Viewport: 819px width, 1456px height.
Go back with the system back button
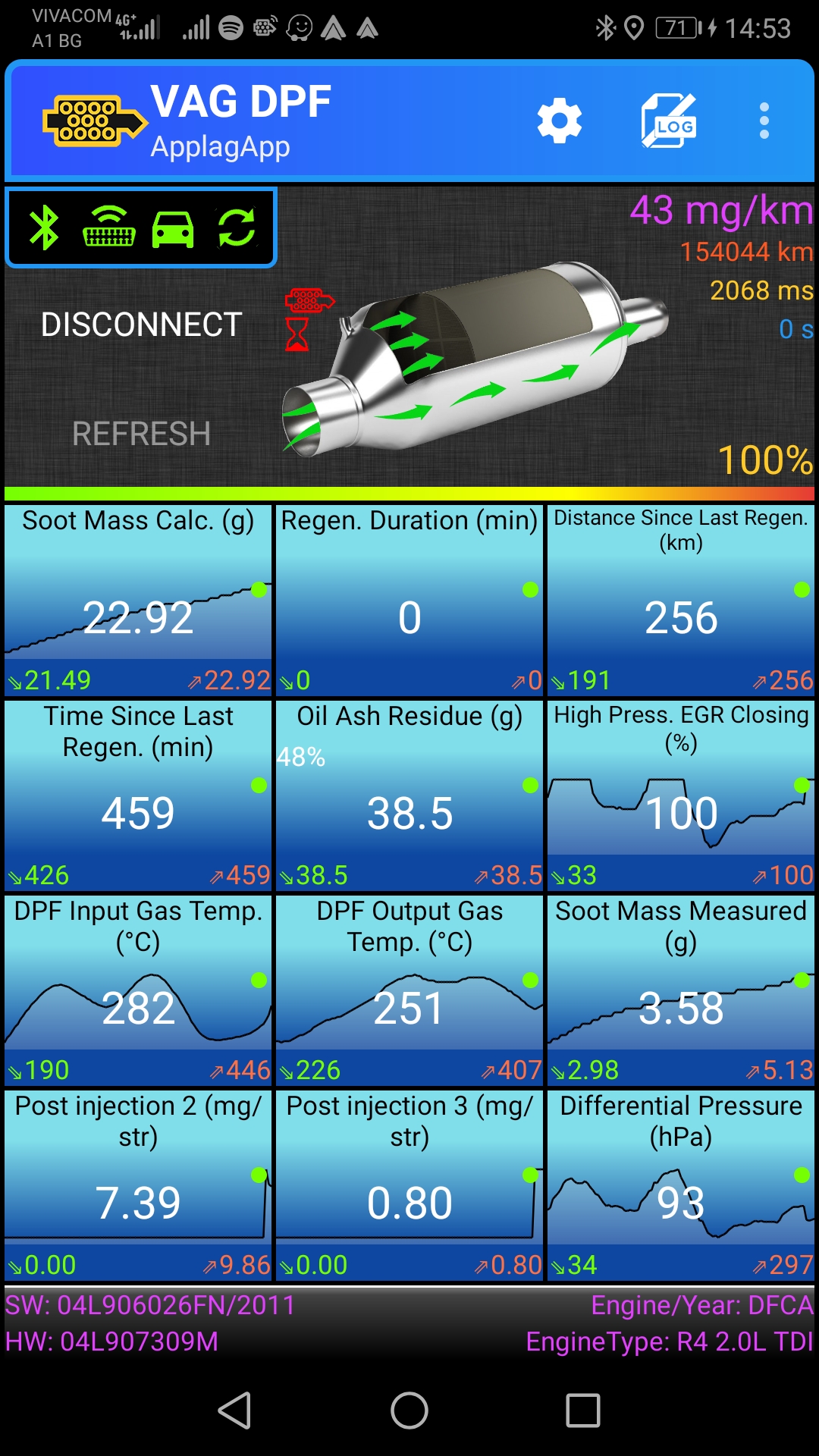point(234,1410)
